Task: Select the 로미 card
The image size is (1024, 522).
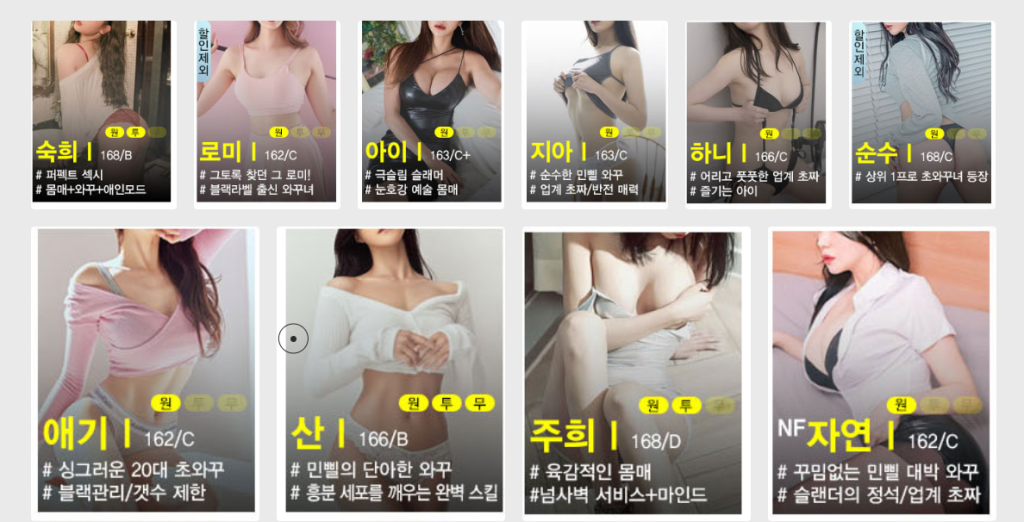Action: (x=266, y=111)
